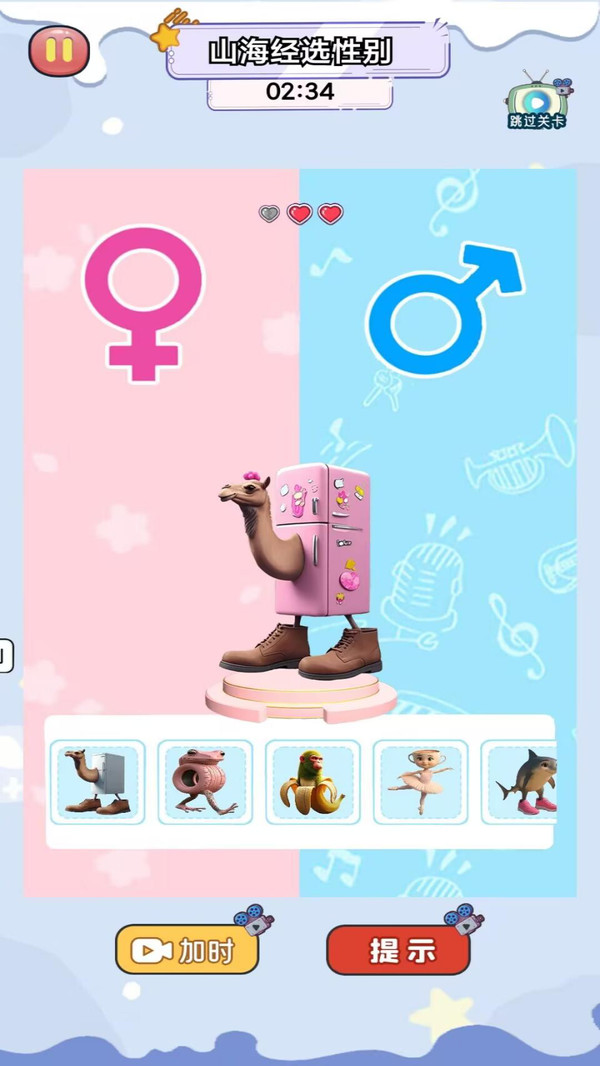Select the monkey in banana thumbnail

click(x=313, y=782)
